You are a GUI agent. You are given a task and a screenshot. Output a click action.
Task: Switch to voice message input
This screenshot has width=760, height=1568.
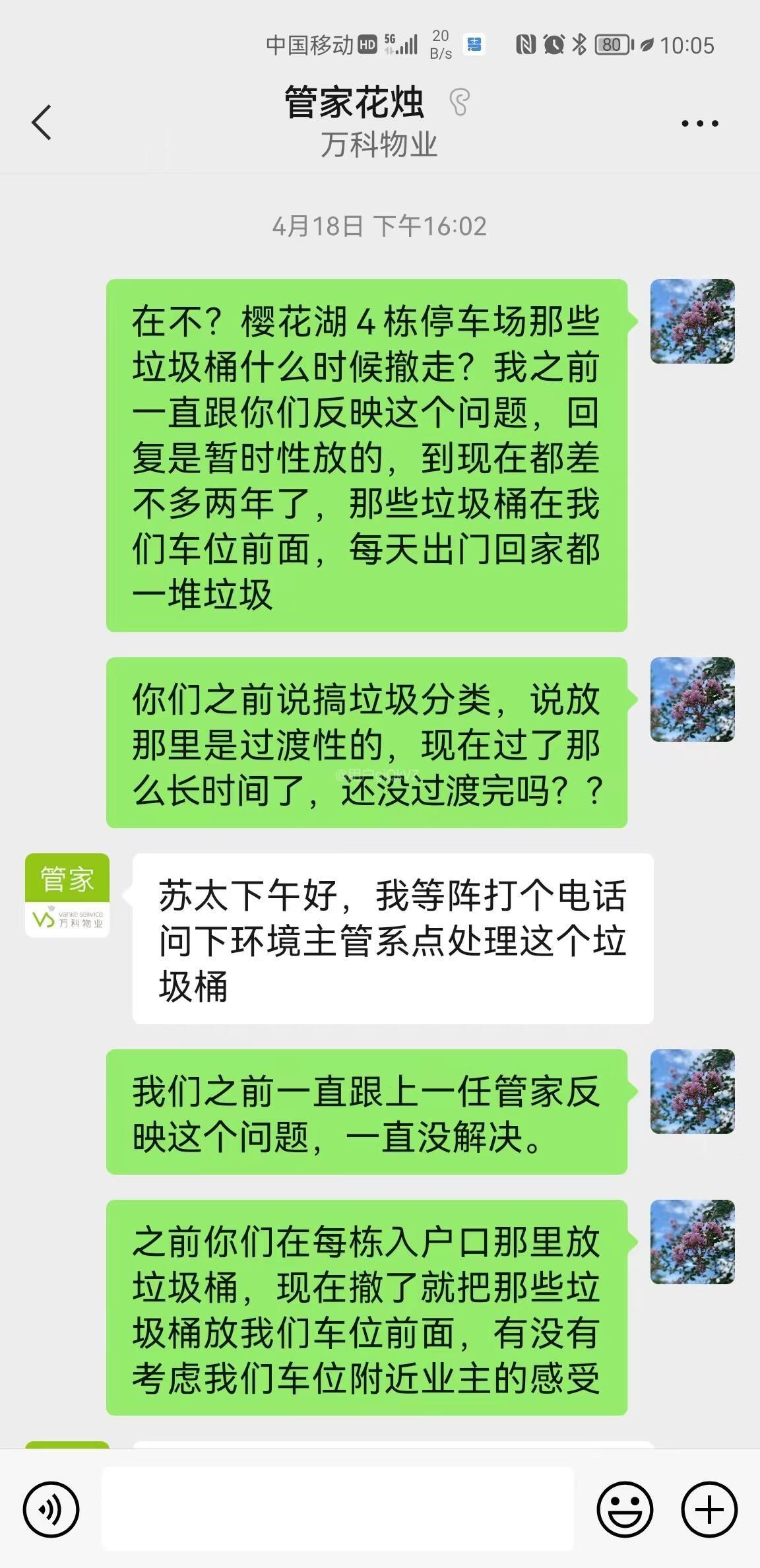[x=51, y=1510]
